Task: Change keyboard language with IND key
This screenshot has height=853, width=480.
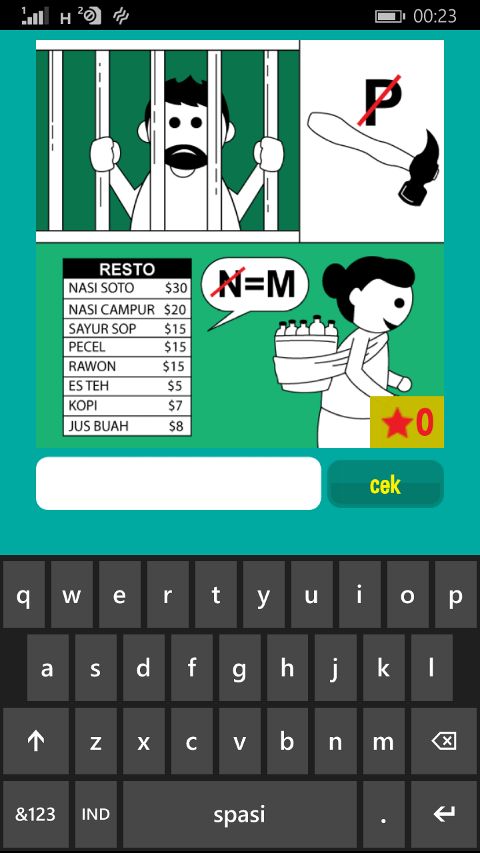Action: click(96, 814)
